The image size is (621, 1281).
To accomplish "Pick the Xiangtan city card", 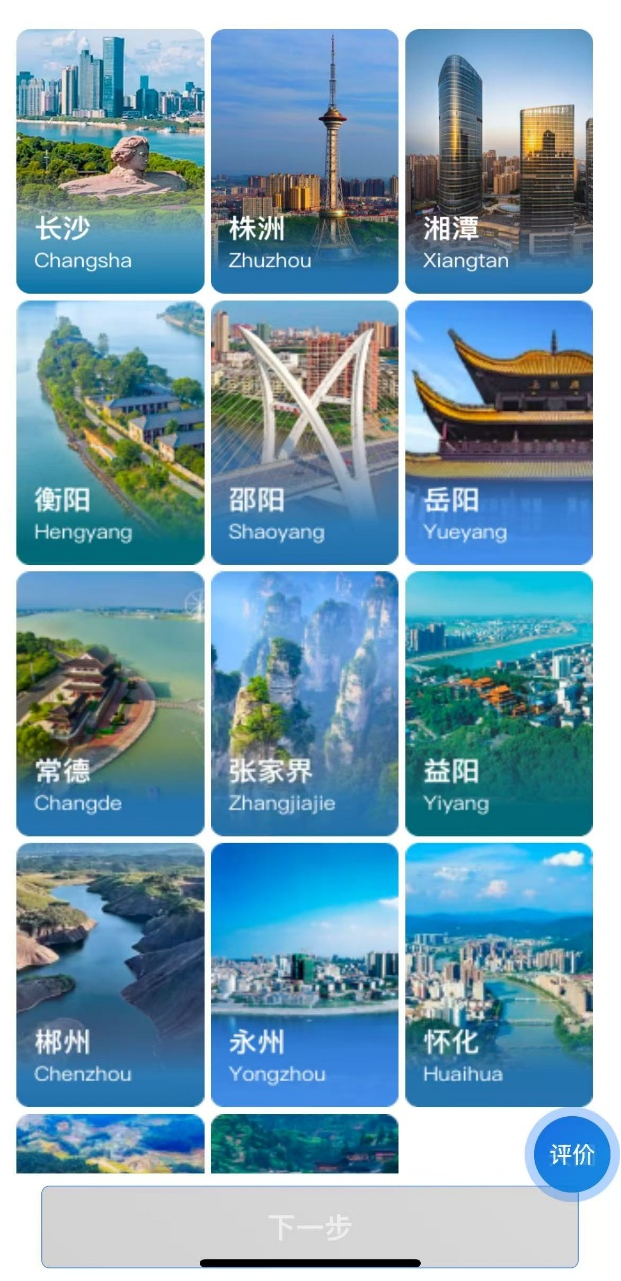I will click(498, 161).
